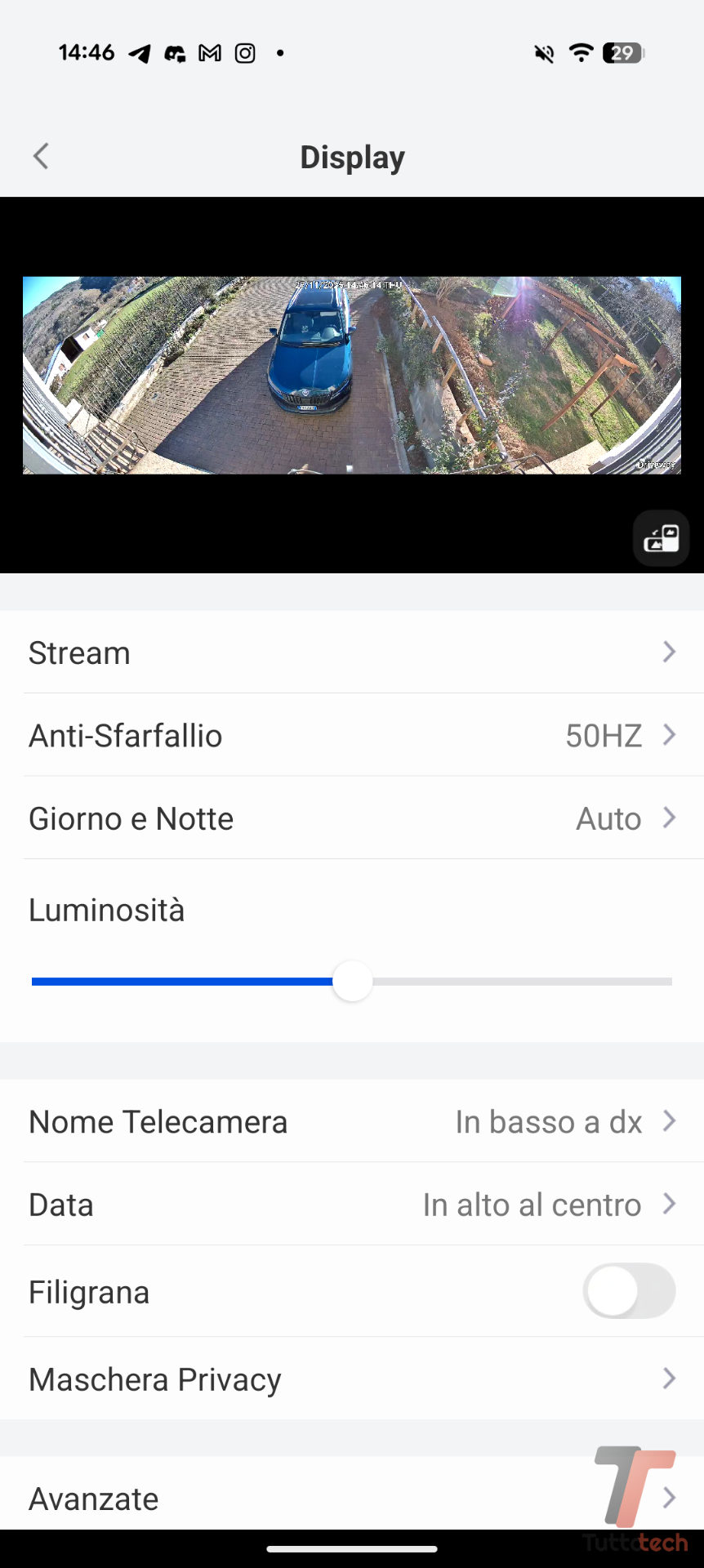Open the Avanzate settings
The image size is (704, 1568).
pos(352,1499)
